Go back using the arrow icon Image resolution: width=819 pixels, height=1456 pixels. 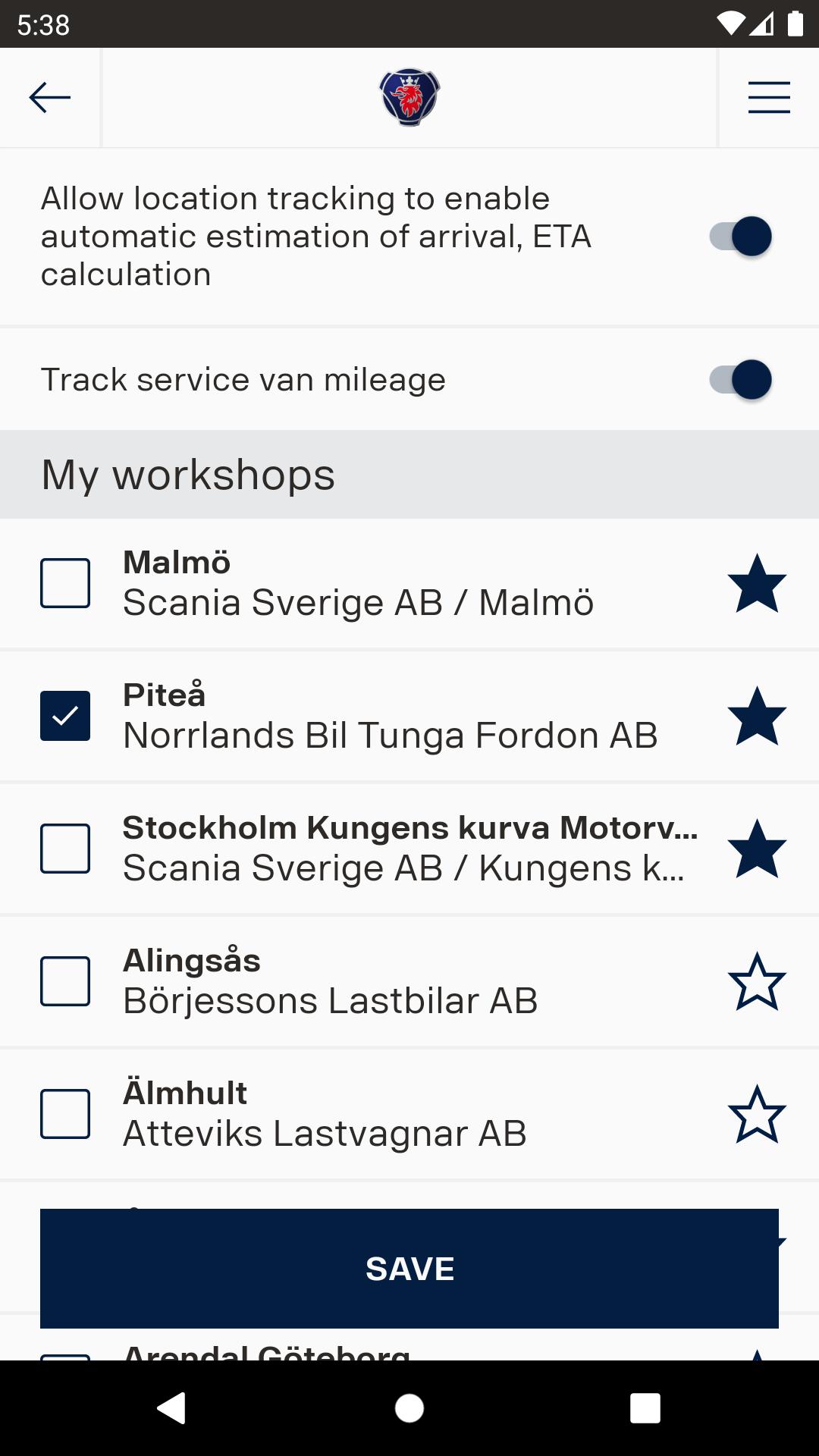pos(50,98)
